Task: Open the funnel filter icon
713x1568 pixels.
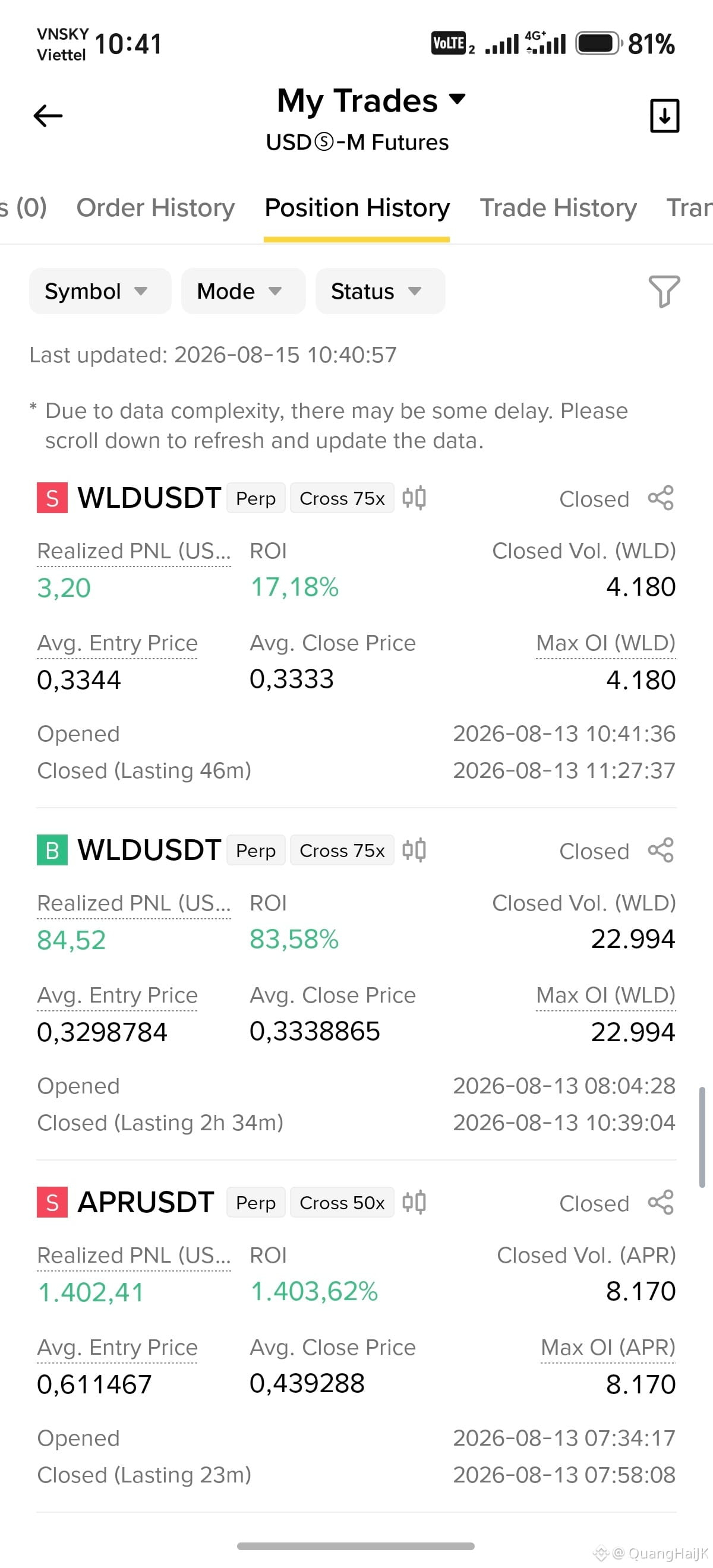Action: [x=664, y=292]
